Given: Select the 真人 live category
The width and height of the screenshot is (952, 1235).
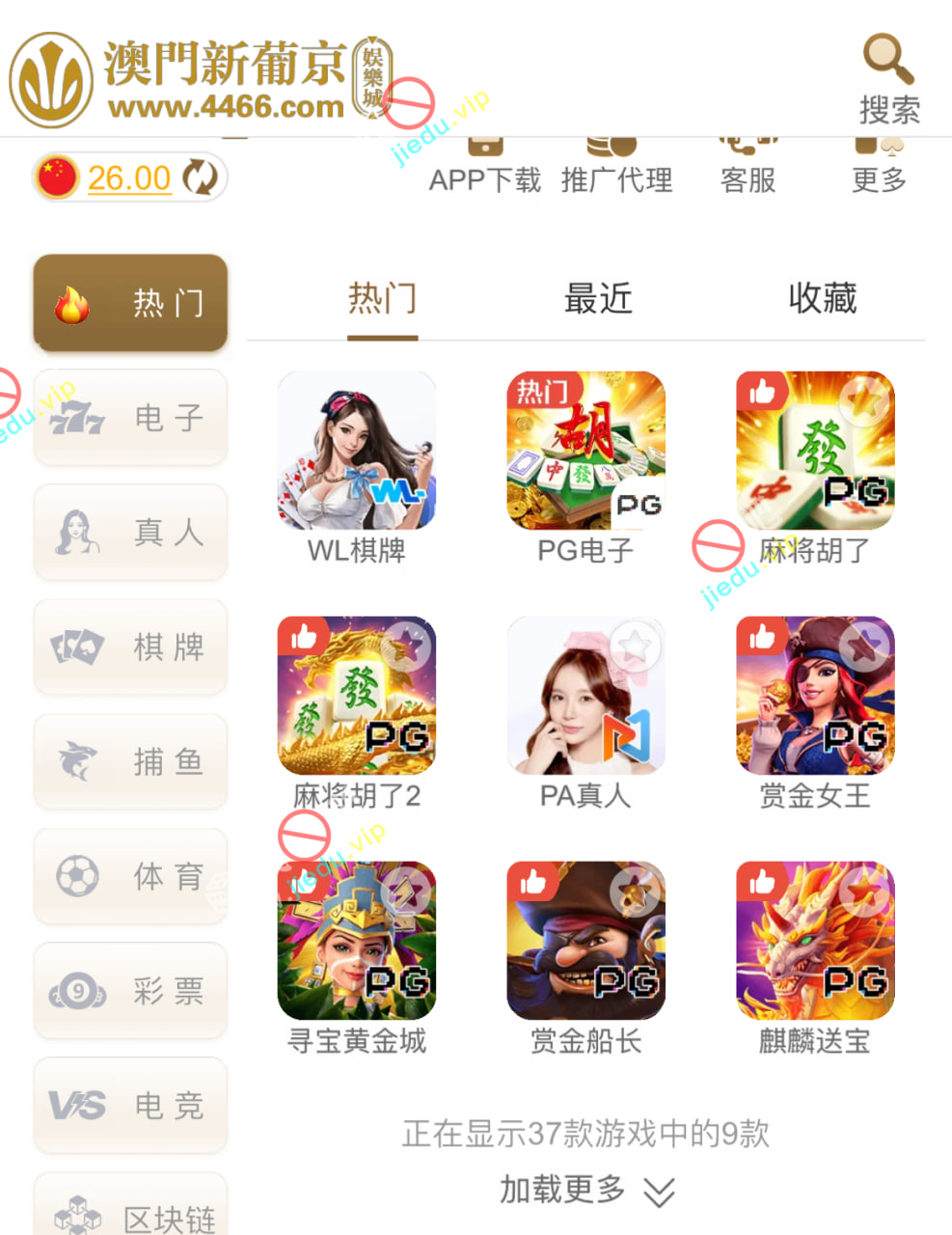Looking at the screenshot, I should [130, 533].
